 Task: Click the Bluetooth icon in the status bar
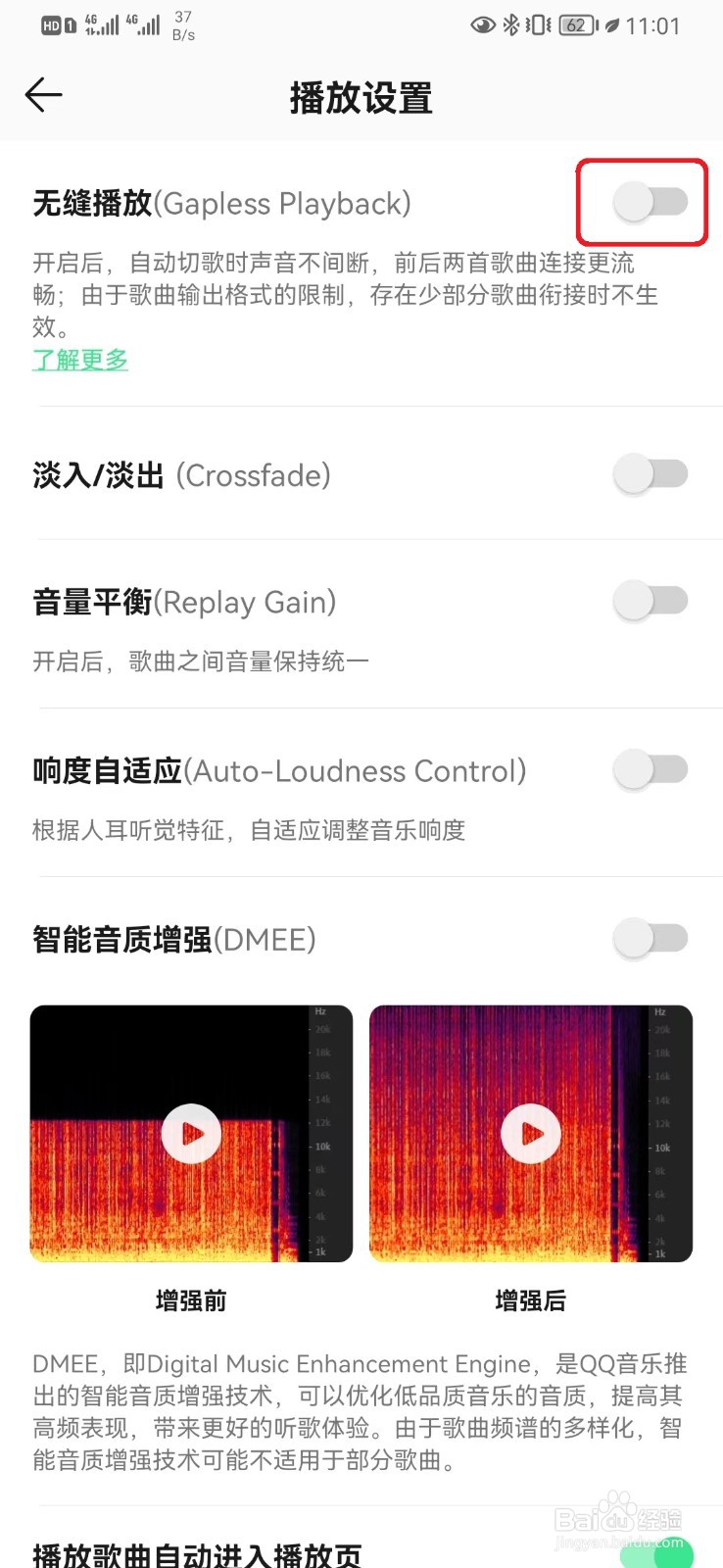click(x=513, y=25)
